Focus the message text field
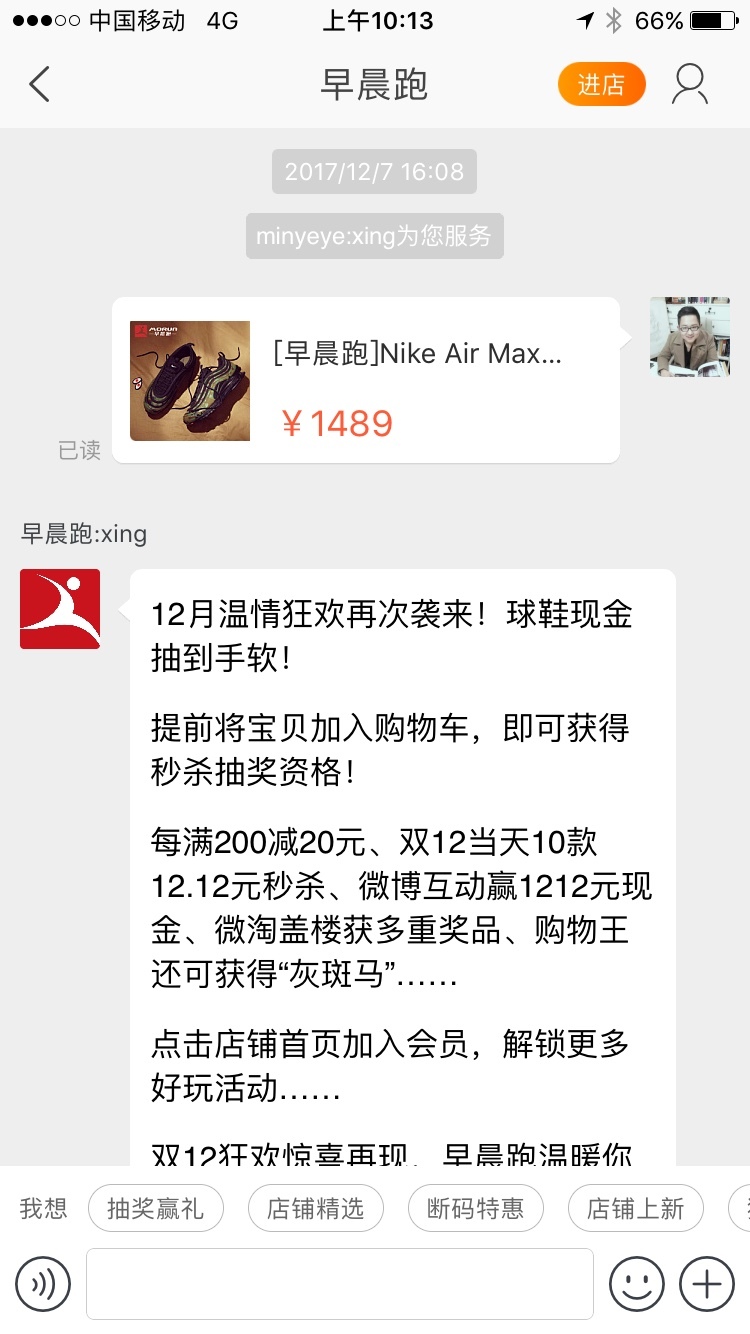 (x=339, y=1283)
